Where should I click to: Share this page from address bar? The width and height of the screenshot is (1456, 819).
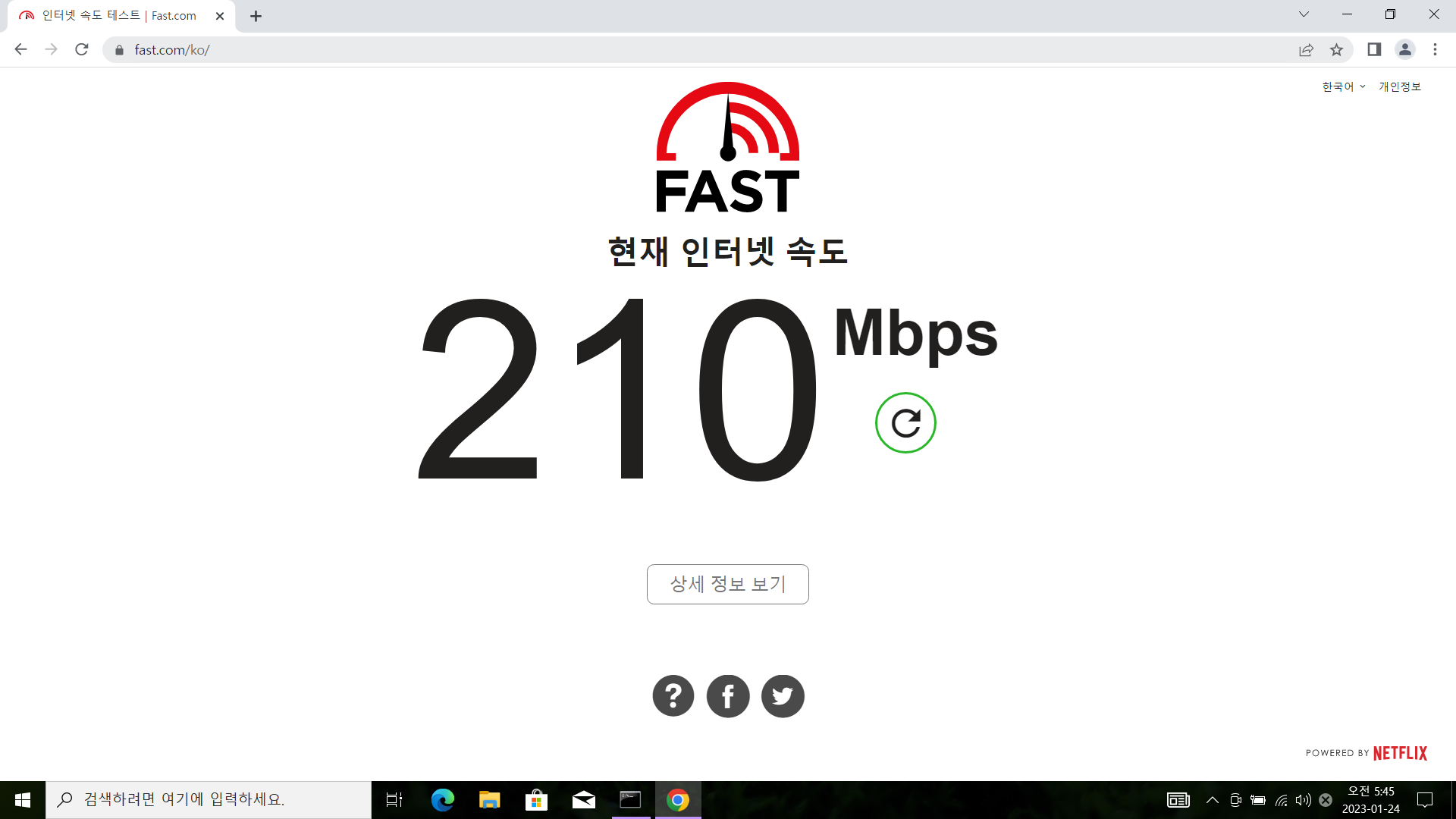tap(1306, 49)
